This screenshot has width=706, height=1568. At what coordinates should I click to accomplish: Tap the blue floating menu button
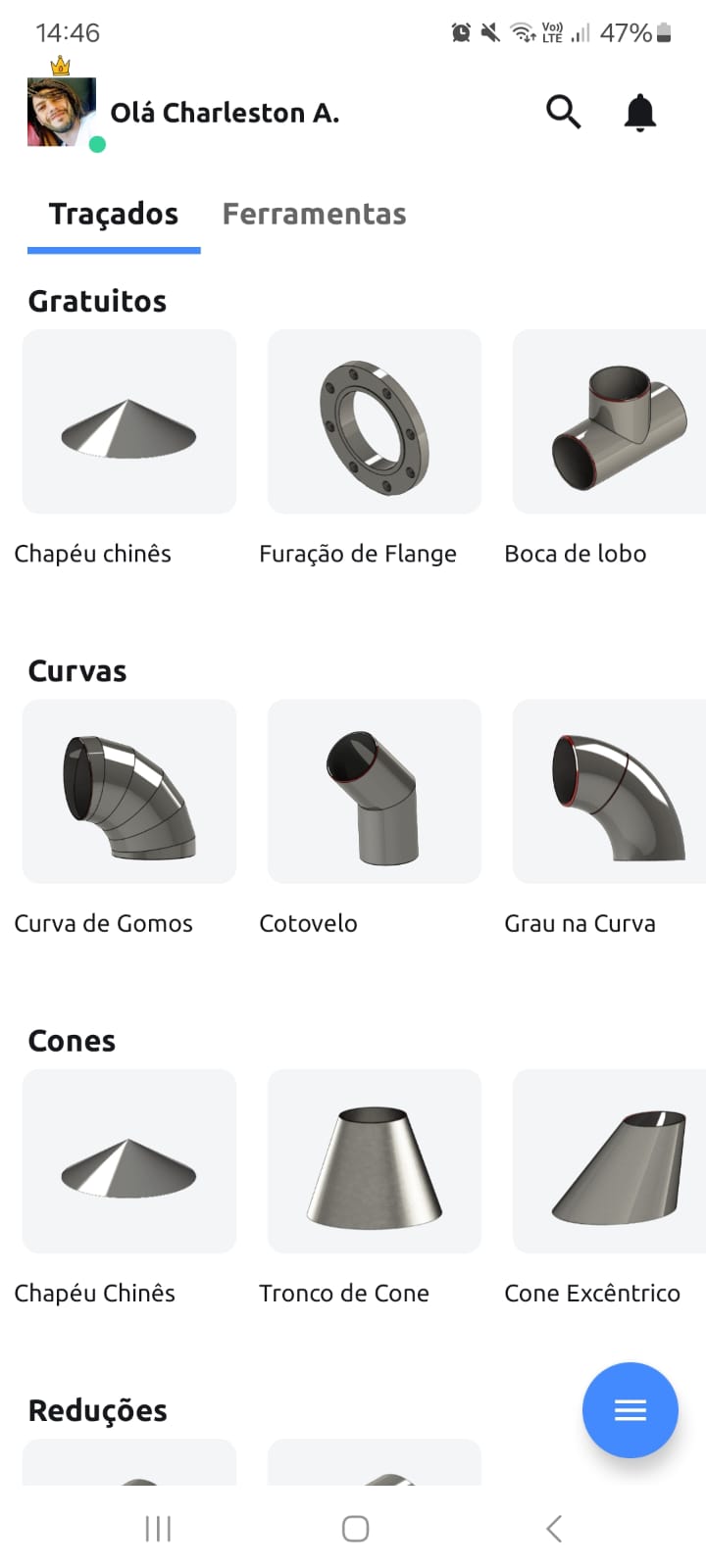pos(630,1410)
